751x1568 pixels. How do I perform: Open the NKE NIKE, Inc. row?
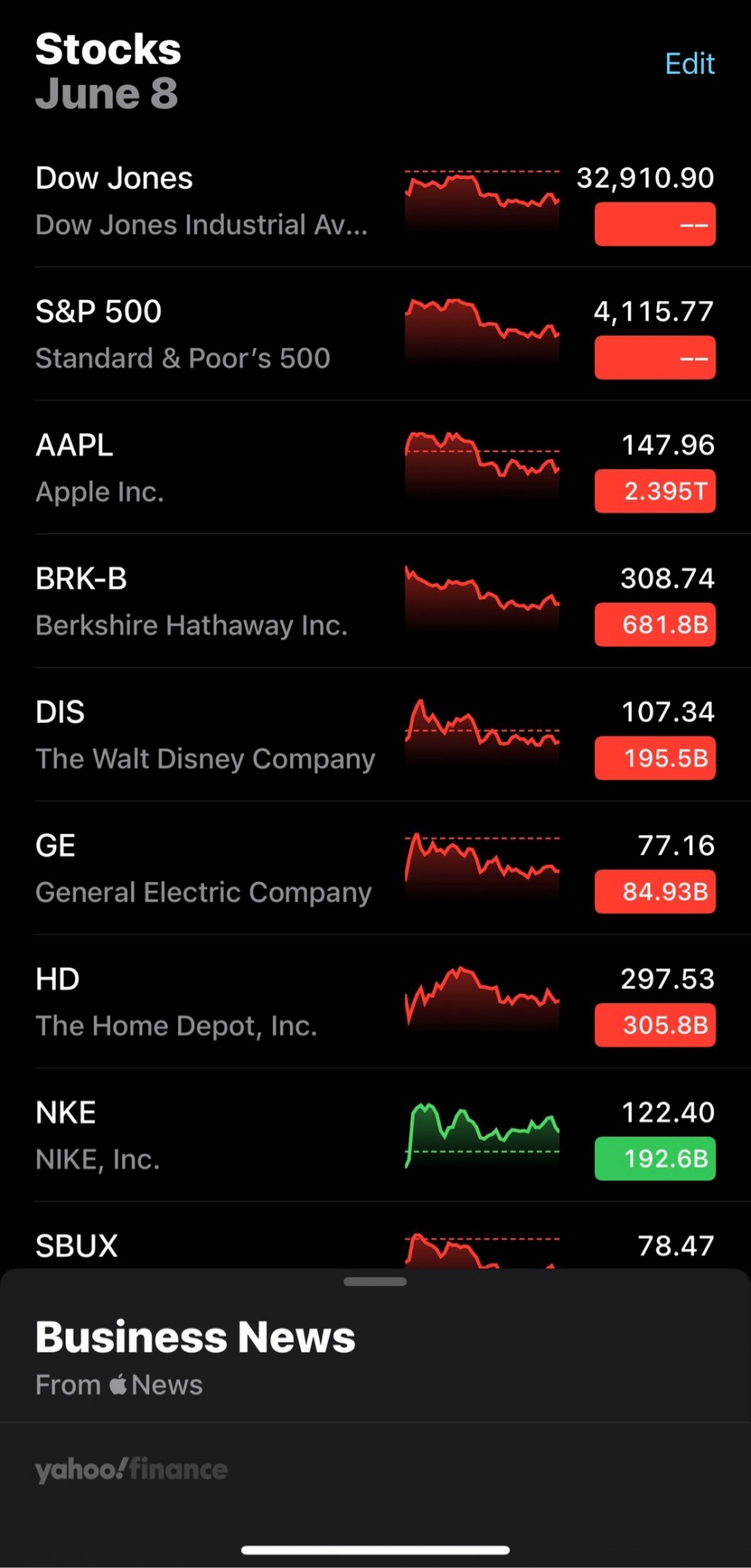pyautogui.click(x=375, y=1135)
